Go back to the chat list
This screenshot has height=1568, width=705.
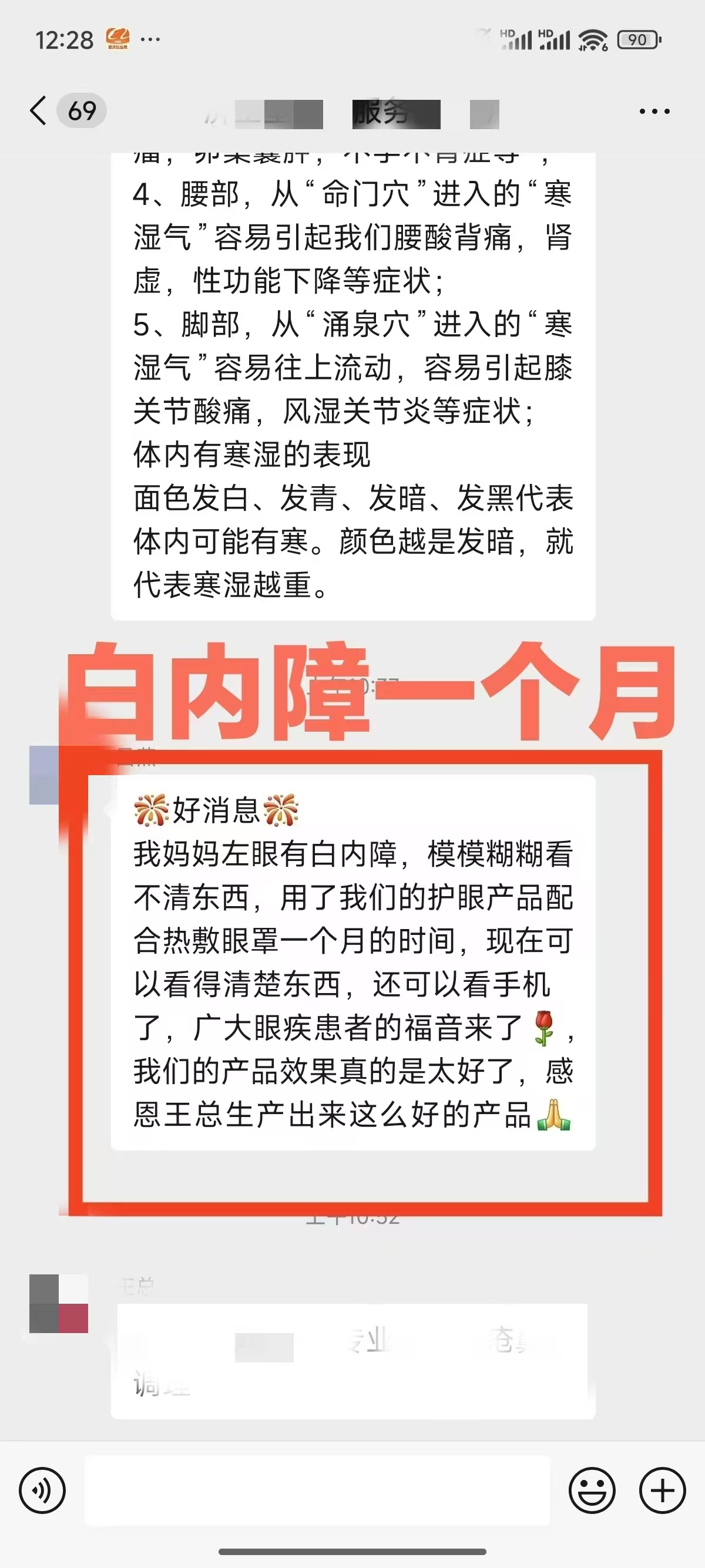(x=38, y=111)
